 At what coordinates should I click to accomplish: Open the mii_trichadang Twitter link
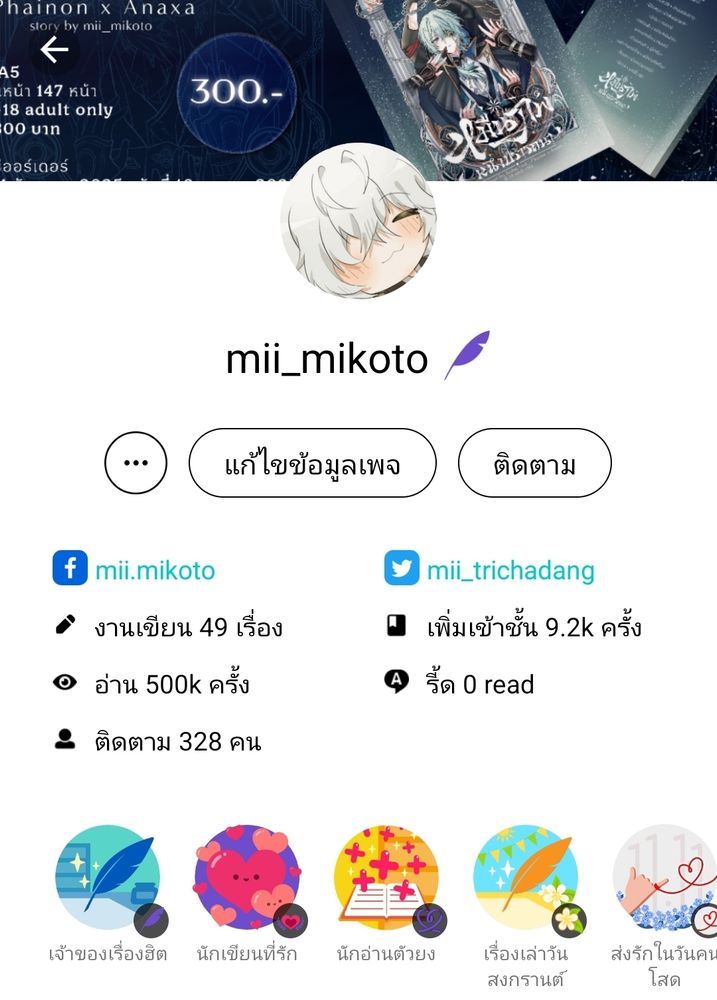click(x=510, y=571)
